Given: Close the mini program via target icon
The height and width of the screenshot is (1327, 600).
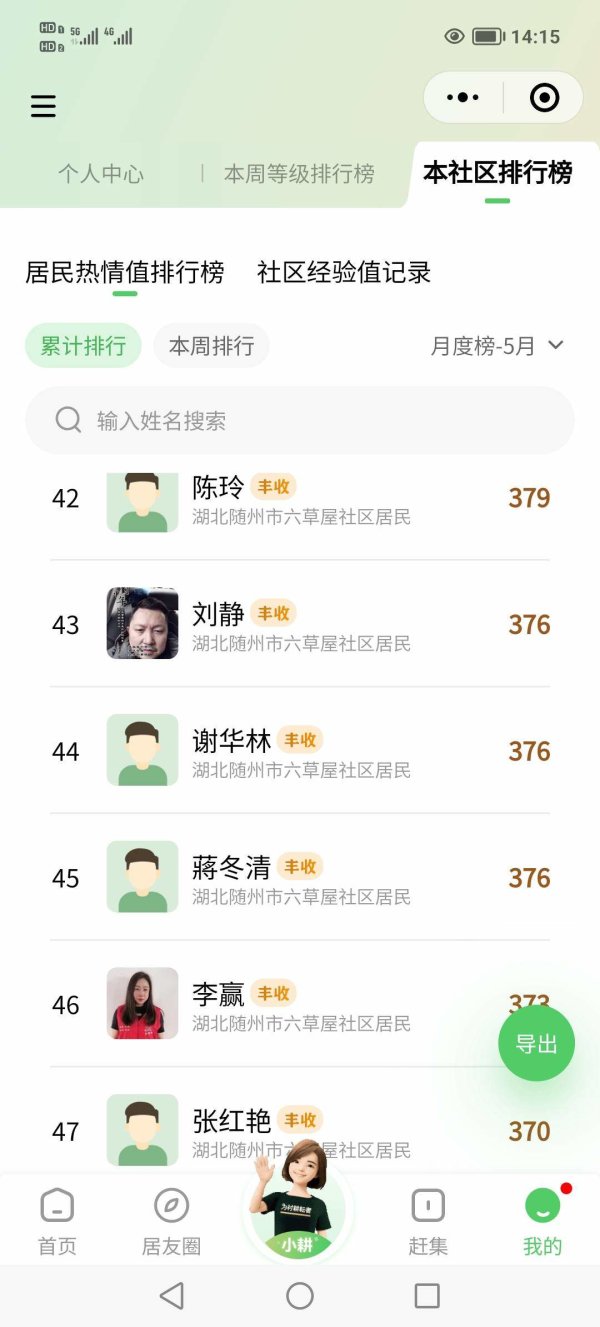Looking at the screenshot, I should [x=544, y=98].
